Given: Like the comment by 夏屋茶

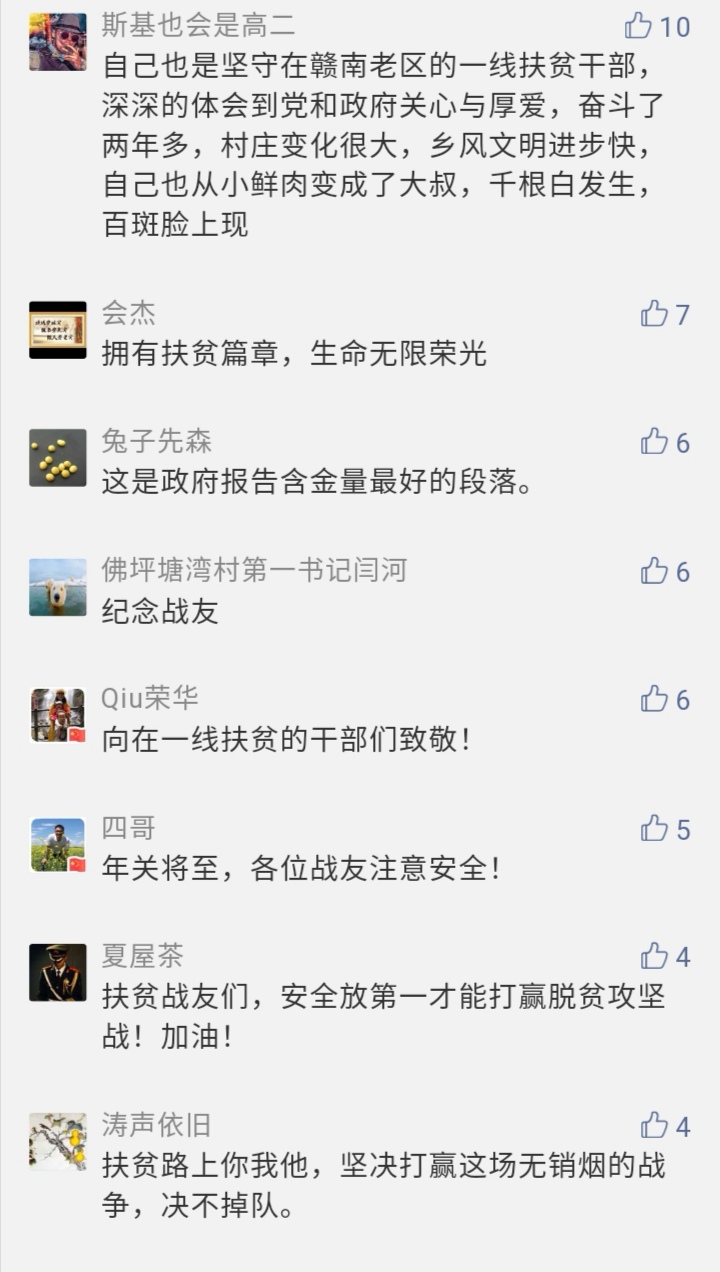Looking at the screenshot, I should [654, 956].
